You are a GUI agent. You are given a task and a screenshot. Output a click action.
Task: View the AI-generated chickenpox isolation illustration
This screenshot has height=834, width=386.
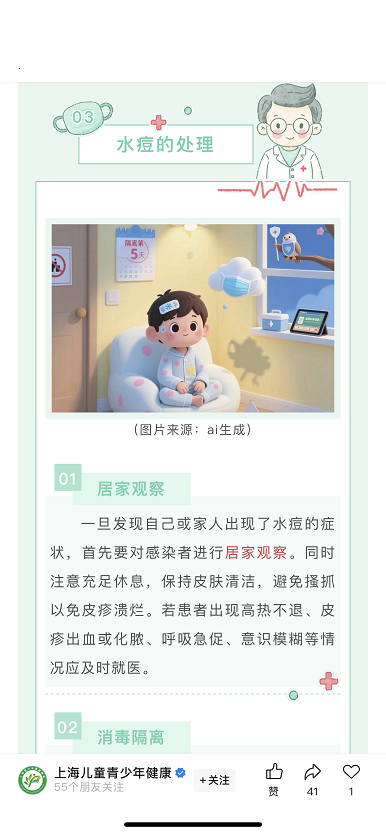(x=193, y=318)
